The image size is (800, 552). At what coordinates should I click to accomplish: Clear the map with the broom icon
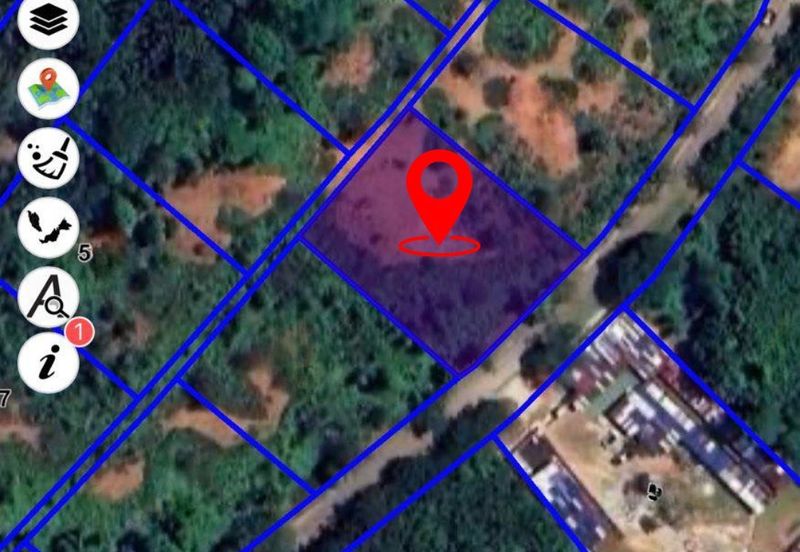pos(48,158)
